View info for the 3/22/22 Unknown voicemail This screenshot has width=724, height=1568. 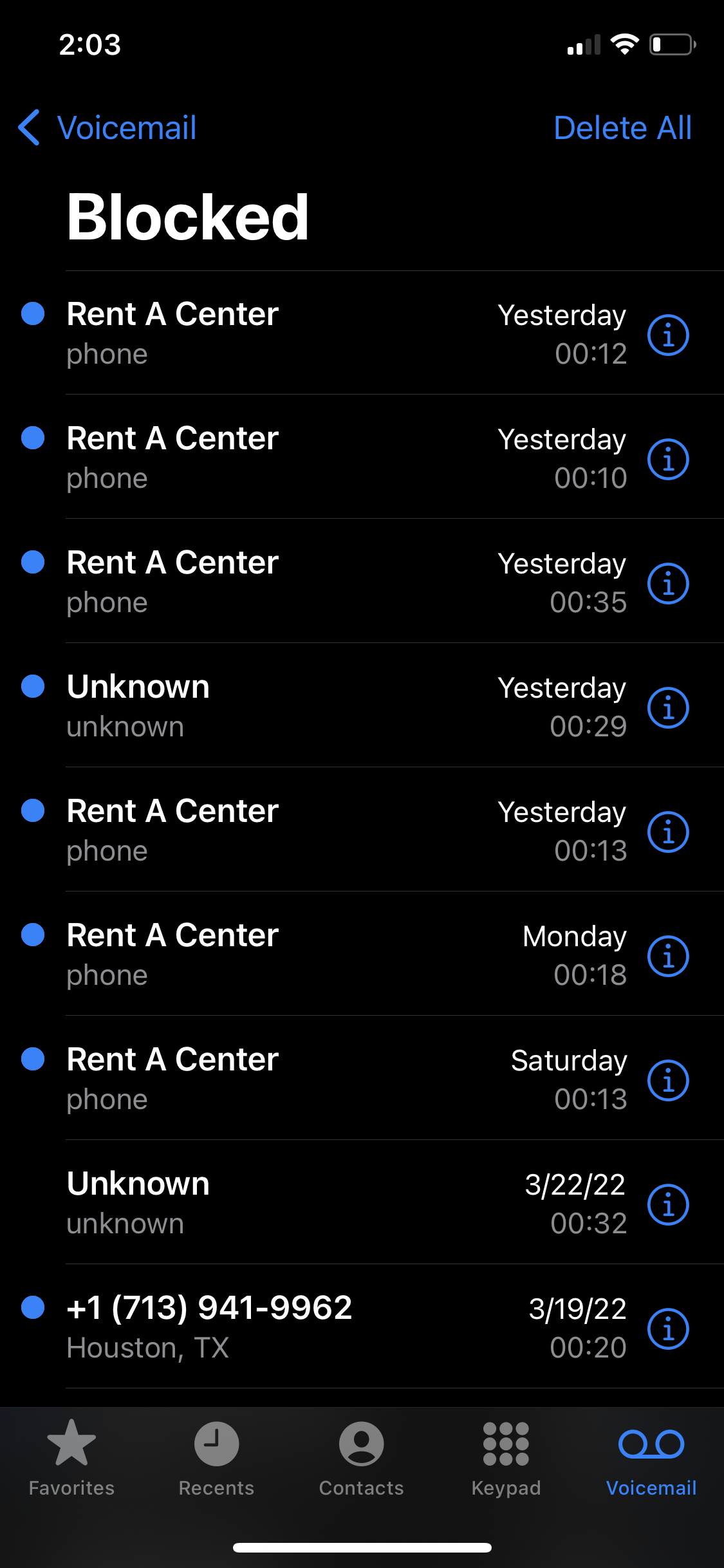coord(668,1205)
